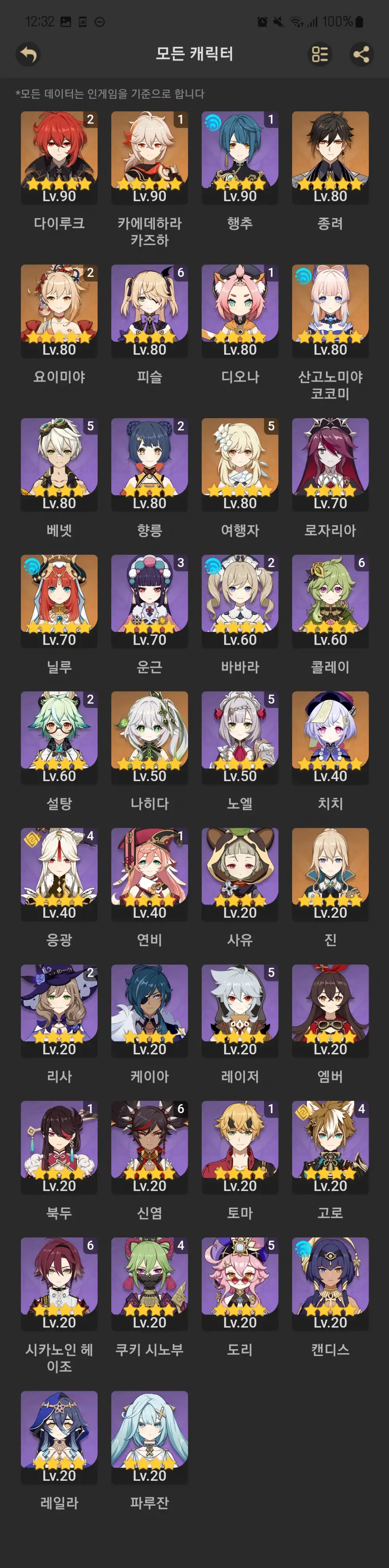Open 카에데하라 카즈하 character card
Viewport: 389px width, 1568px height.
pyautogui.click(x=149, y=157)
